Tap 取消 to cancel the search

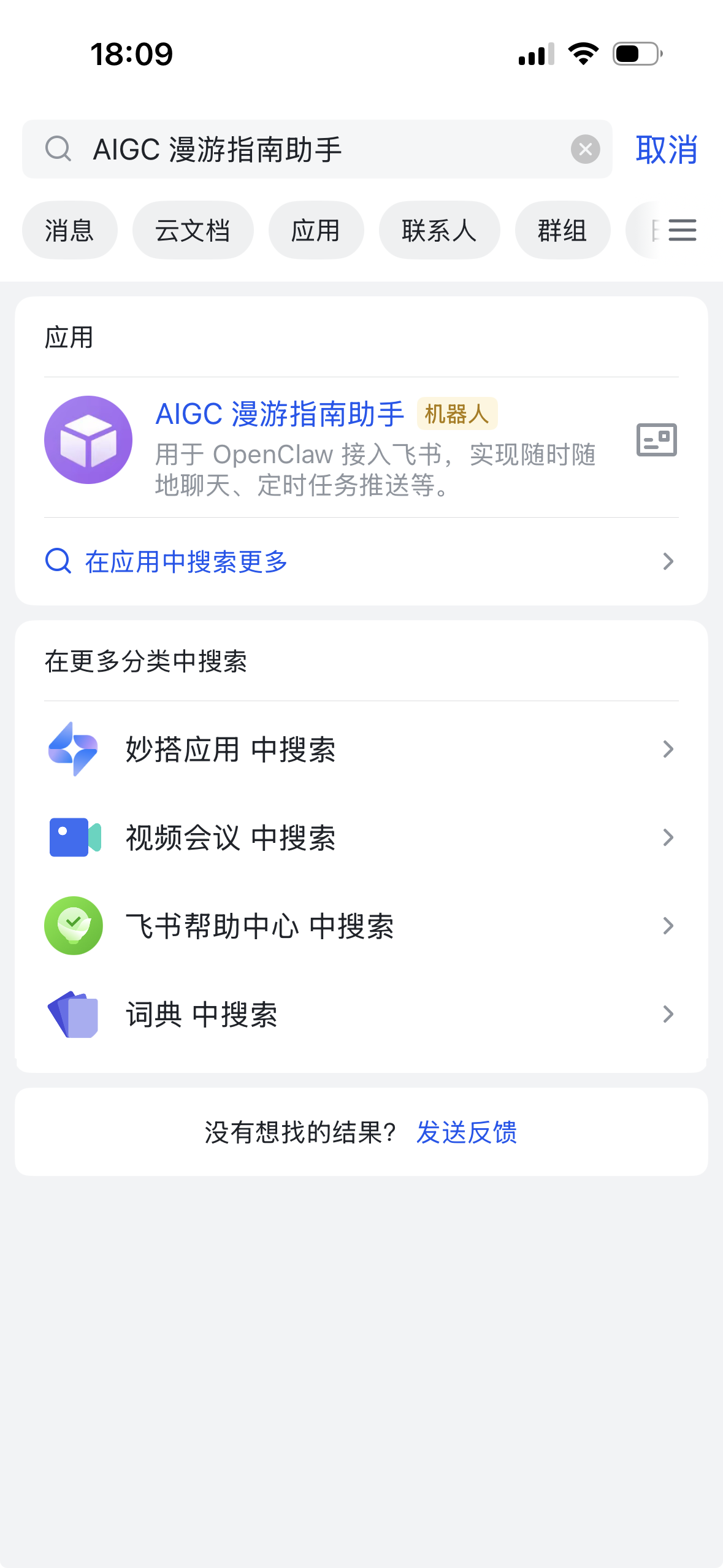(x=666, y=150)
